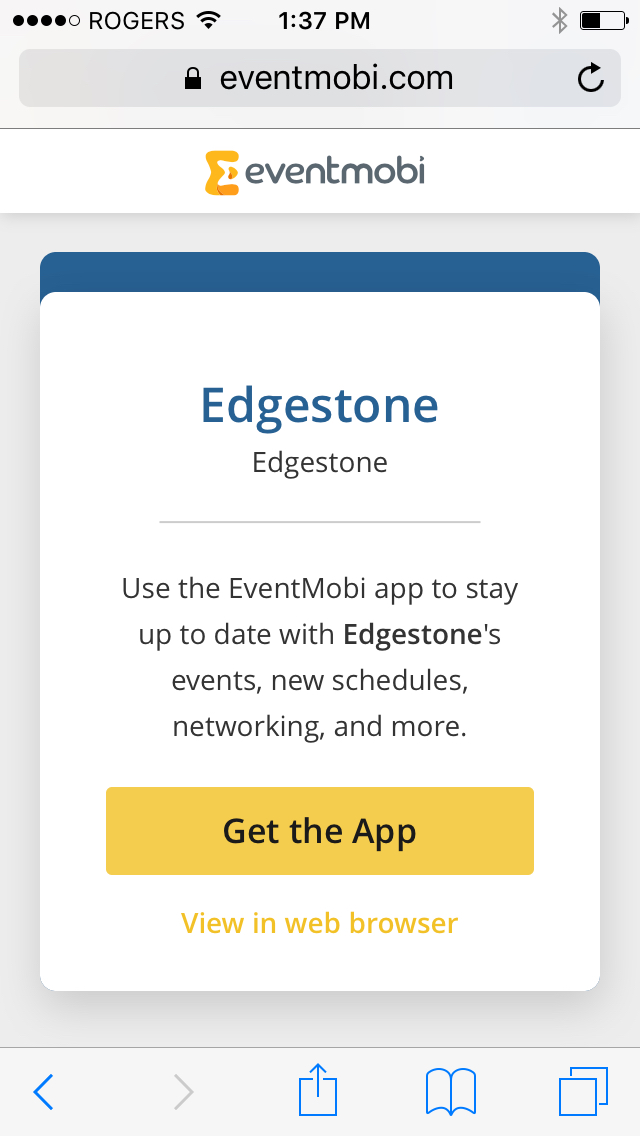Open the bookmarks book icon
640x1136 pixels.
coord(451,1091)
